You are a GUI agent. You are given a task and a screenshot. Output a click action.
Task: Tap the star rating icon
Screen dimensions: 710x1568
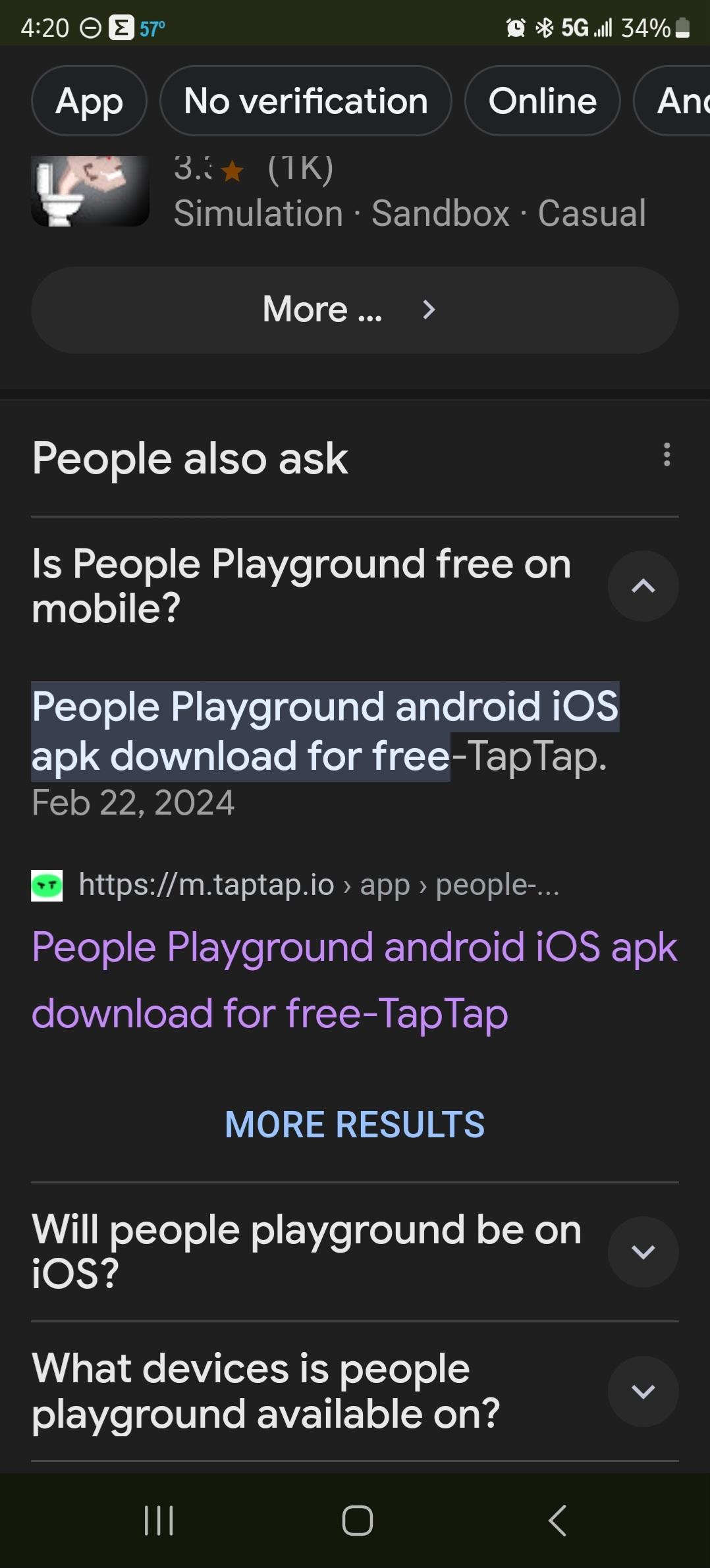(x=232, y=171)
